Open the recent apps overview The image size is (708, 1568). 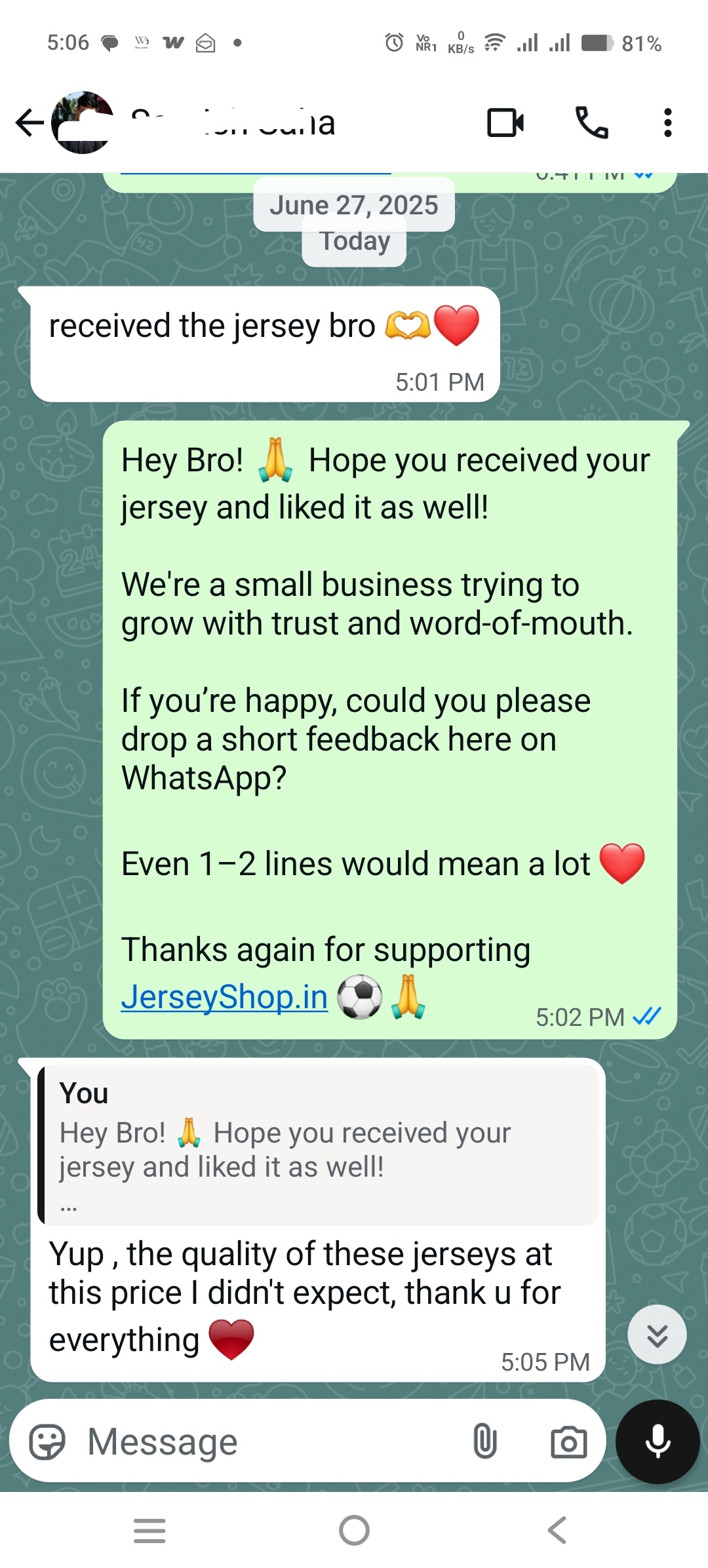tap(149, 1531)
